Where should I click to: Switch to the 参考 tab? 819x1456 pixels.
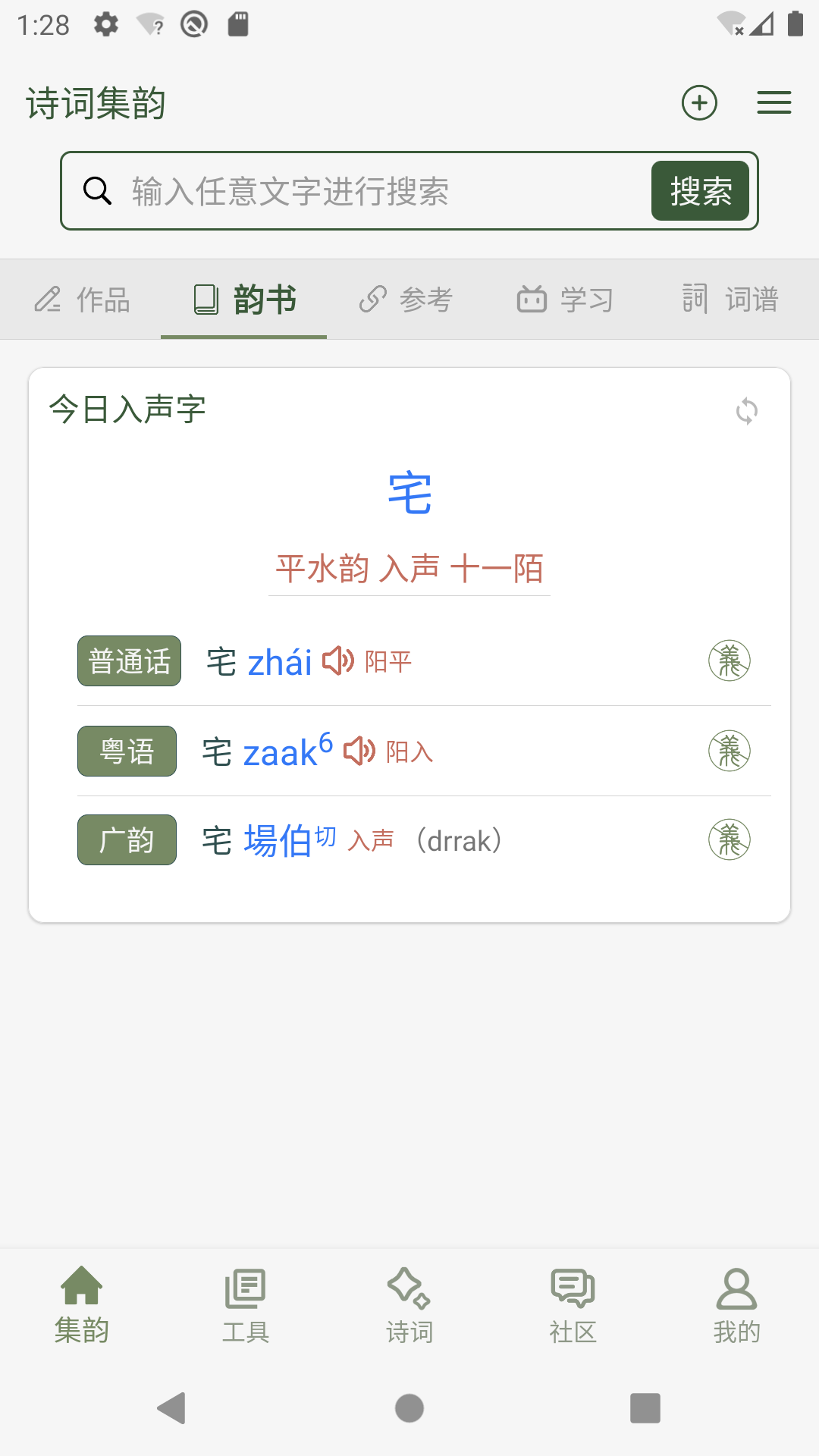[406, 300]
